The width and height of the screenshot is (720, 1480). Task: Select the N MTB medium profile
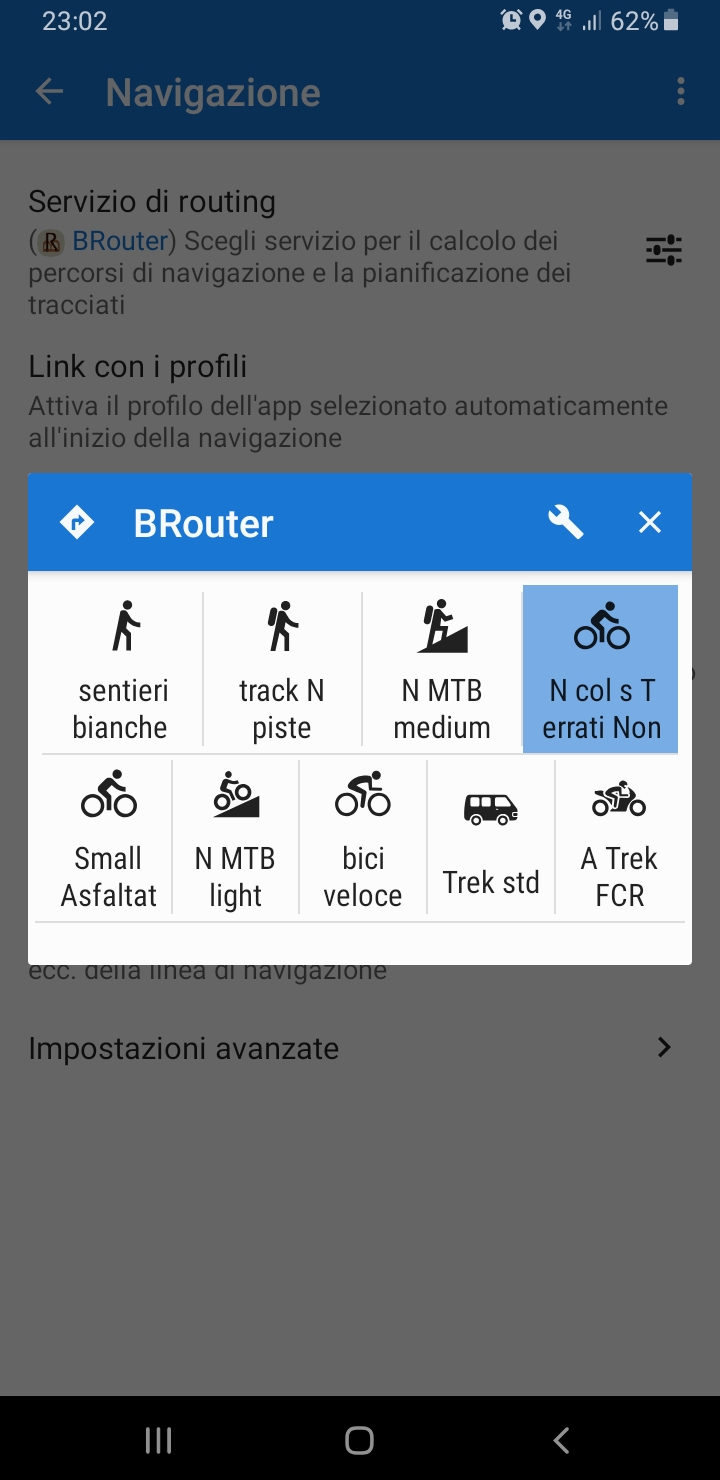click(x=442, y=670)
